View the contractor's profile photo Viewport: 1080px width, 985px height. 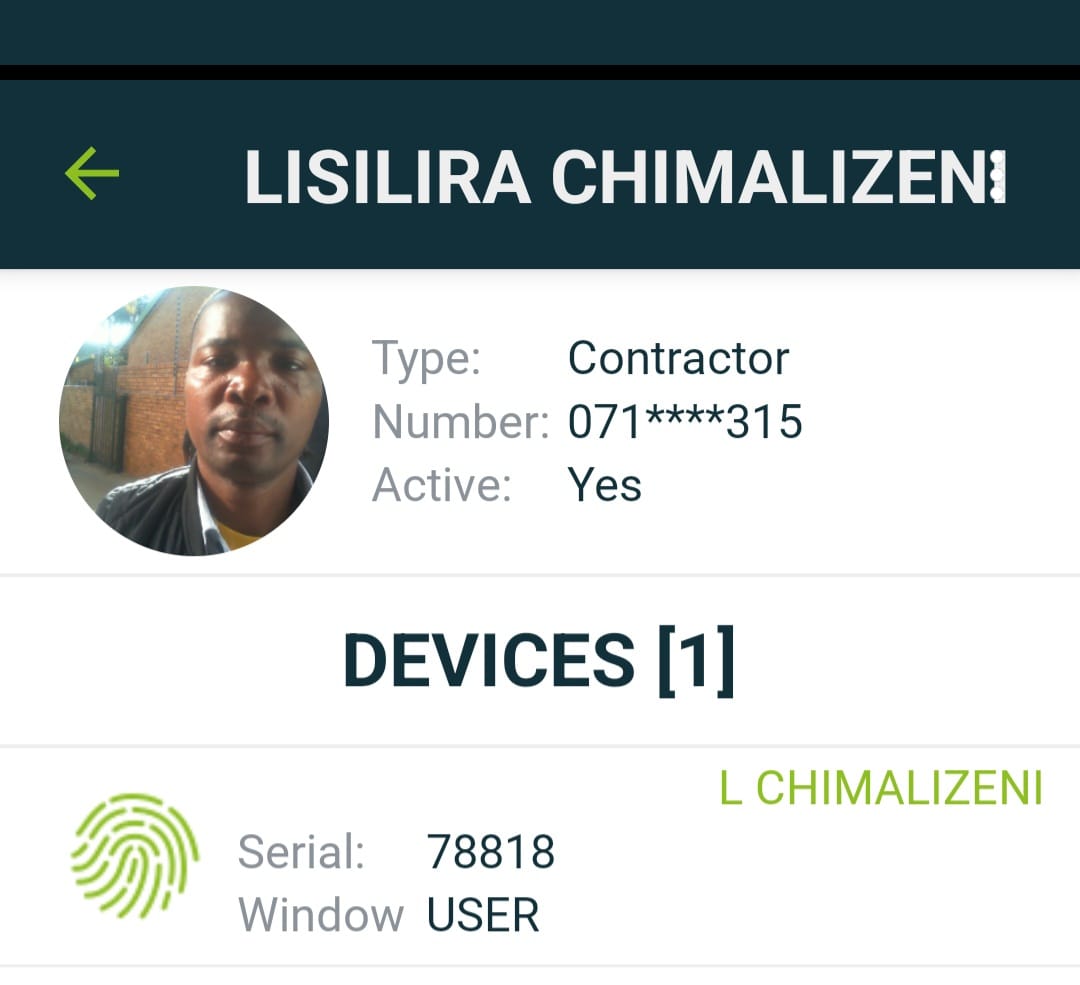point(194,421)
